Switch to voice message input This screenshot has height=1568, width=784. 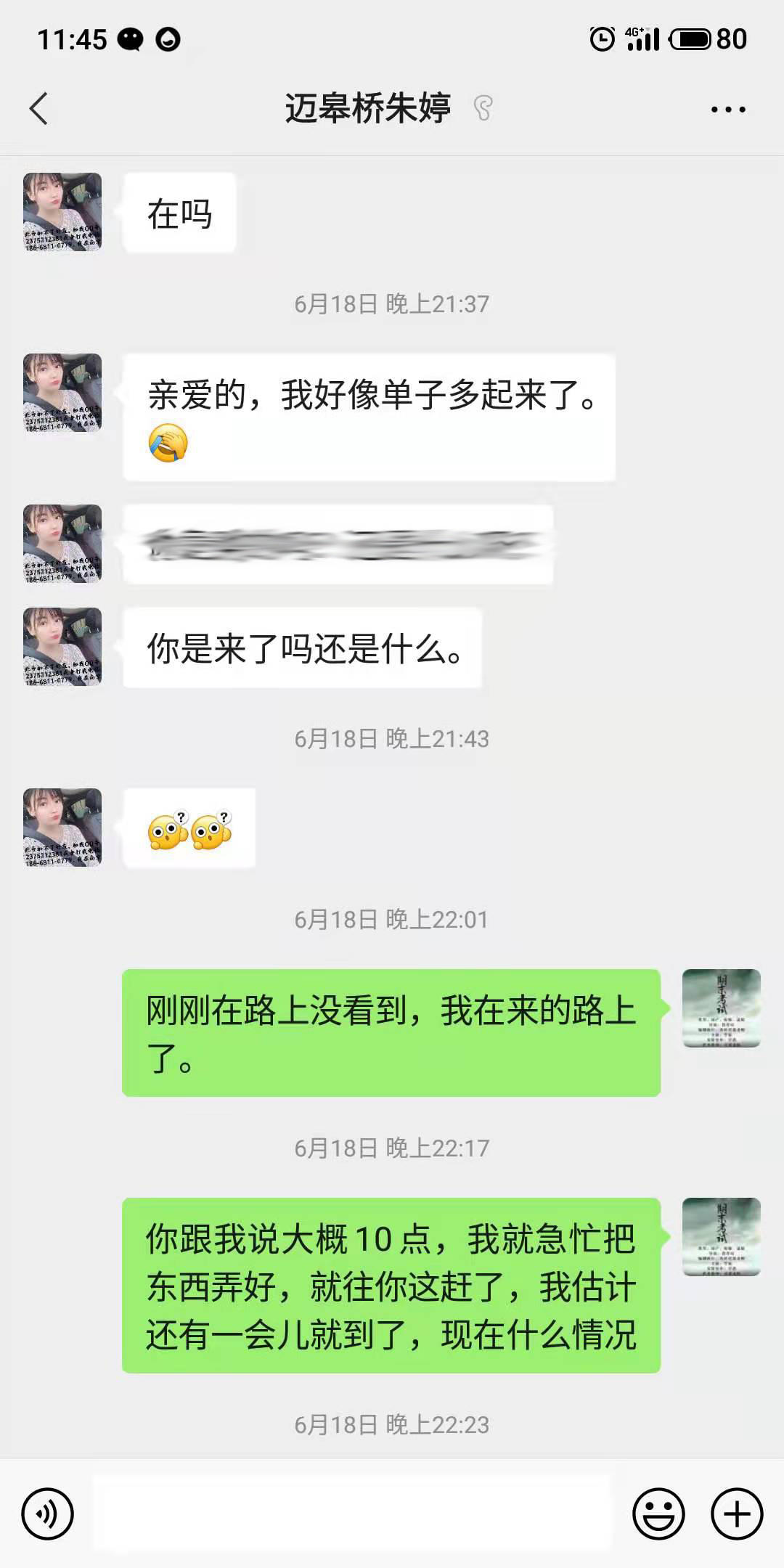click(48, 1514)
